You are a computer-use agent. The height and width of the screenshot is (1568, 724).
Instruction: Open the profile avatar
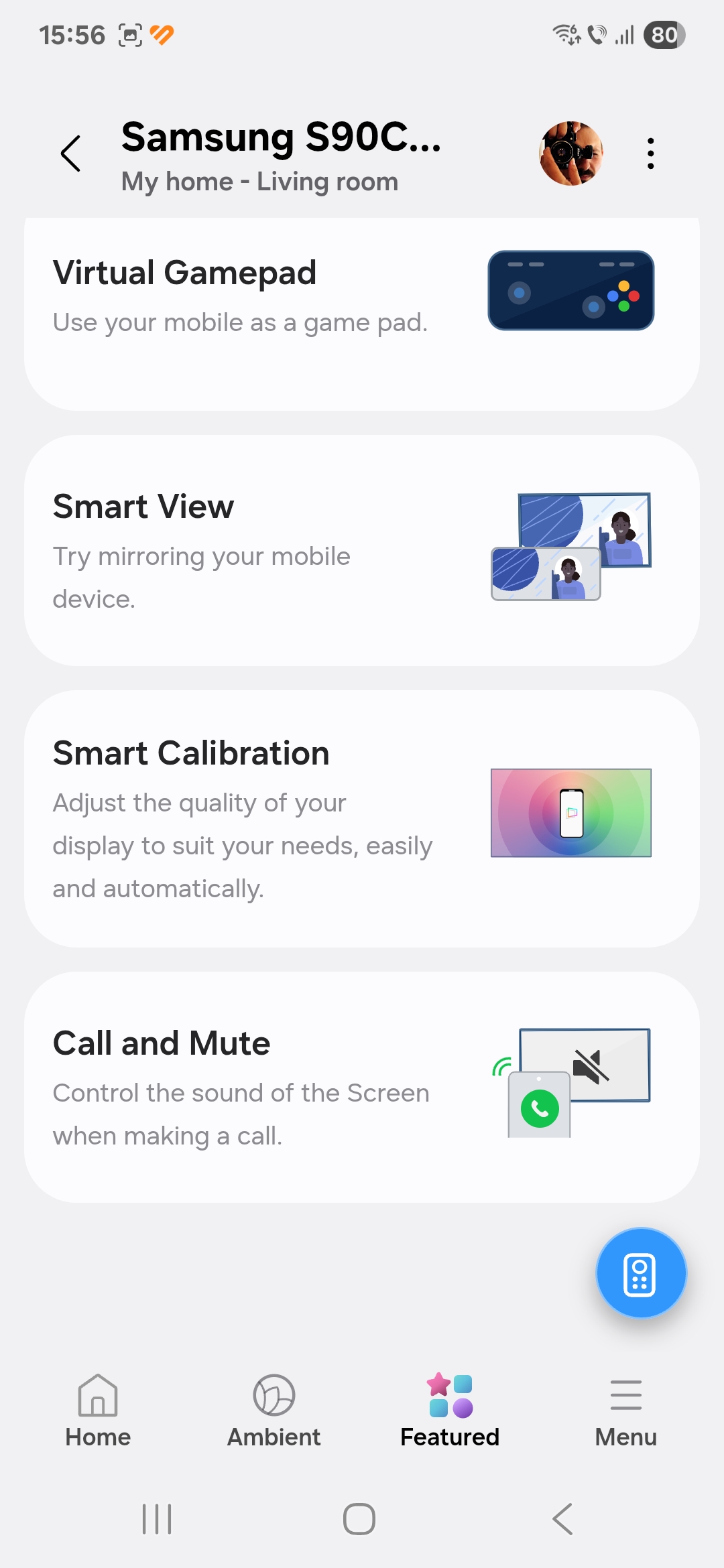[x=571, y=153]
